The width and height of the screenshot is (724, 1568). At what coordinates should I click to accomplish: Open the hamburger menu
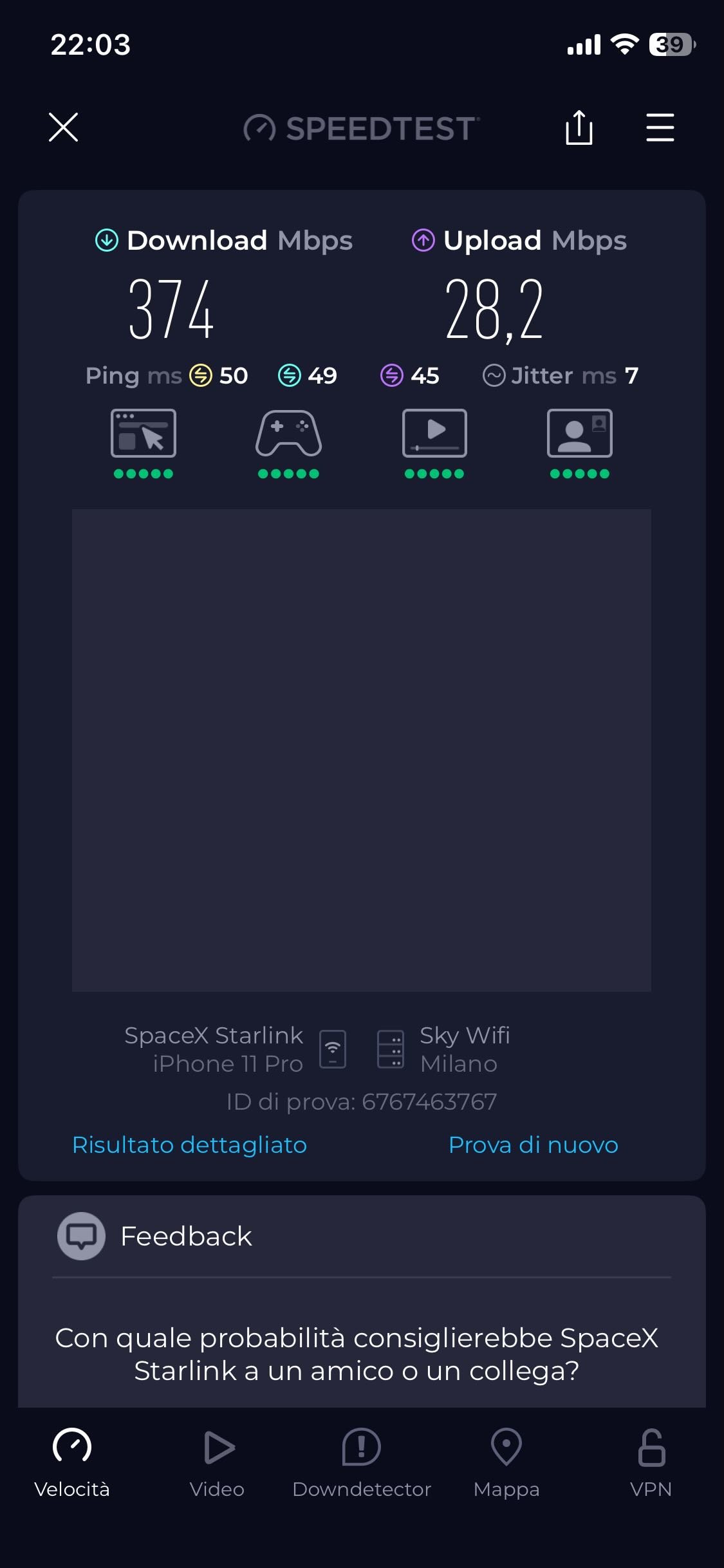coord(660,127)
